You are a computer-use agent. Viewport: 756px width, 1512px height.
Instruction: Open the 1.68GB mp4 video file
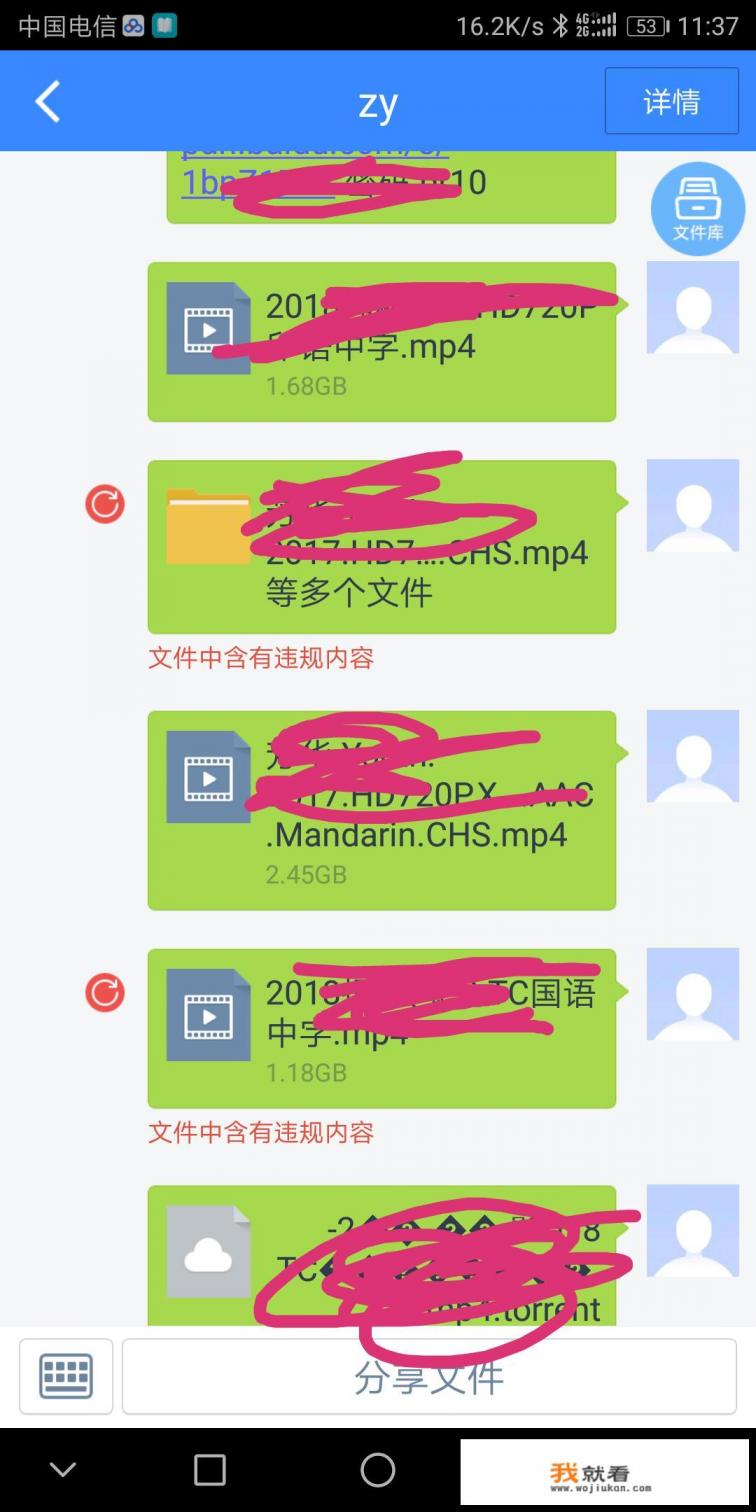(381, 341)
